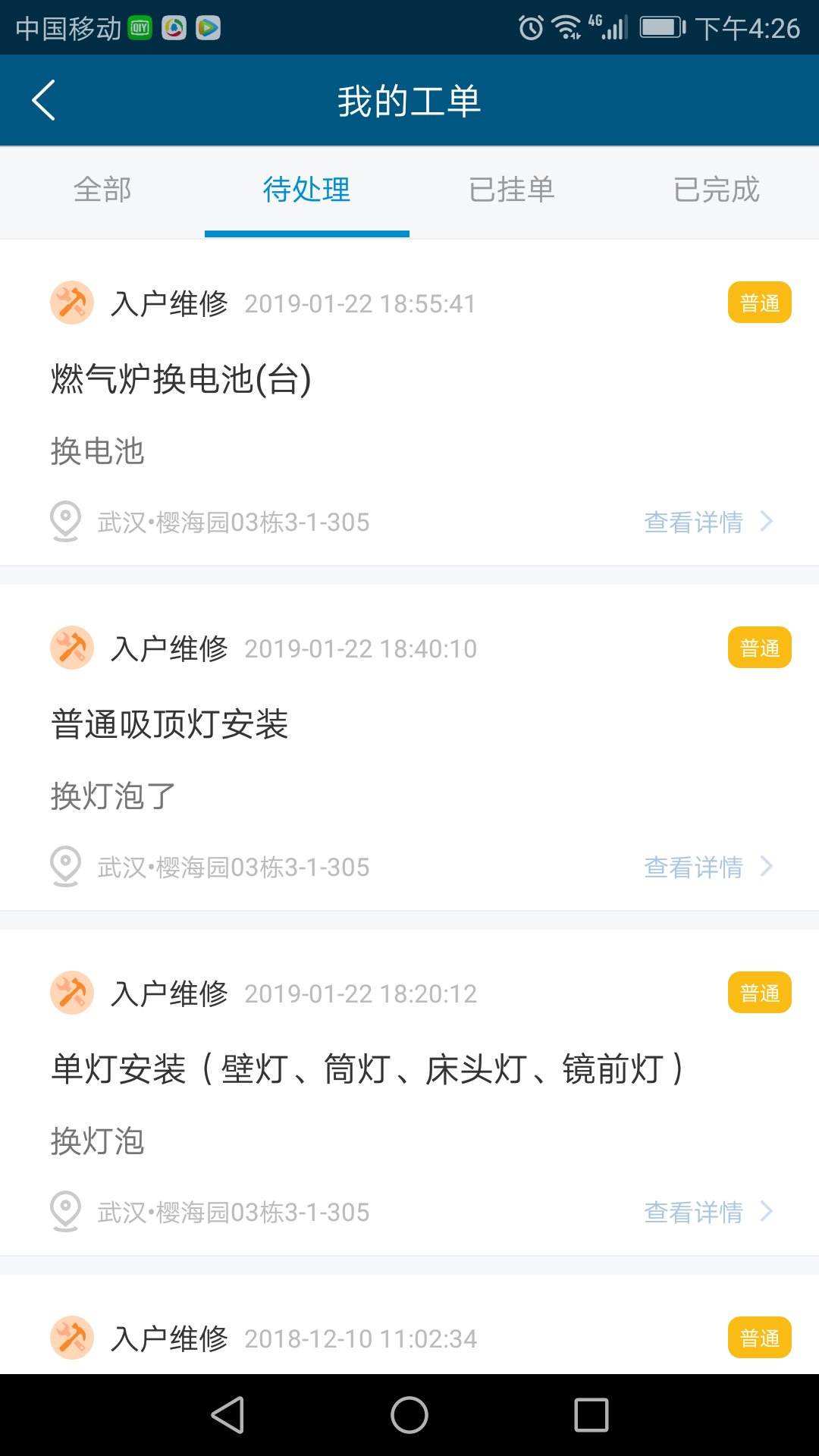
Task: Tap the 普通 badge on the bottom order
Action: pos(760,1337)
